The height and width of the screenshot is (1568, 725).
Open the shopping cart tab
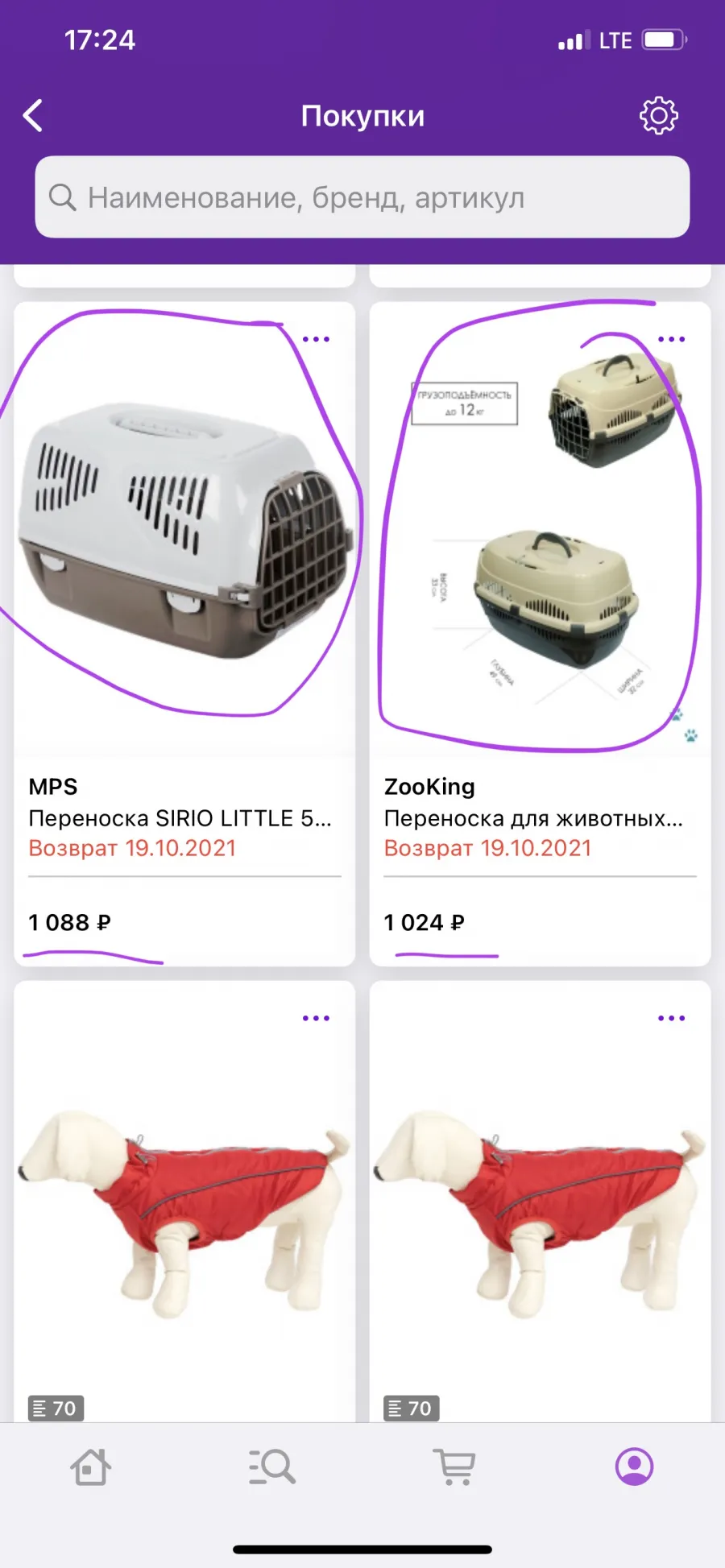454,1467
